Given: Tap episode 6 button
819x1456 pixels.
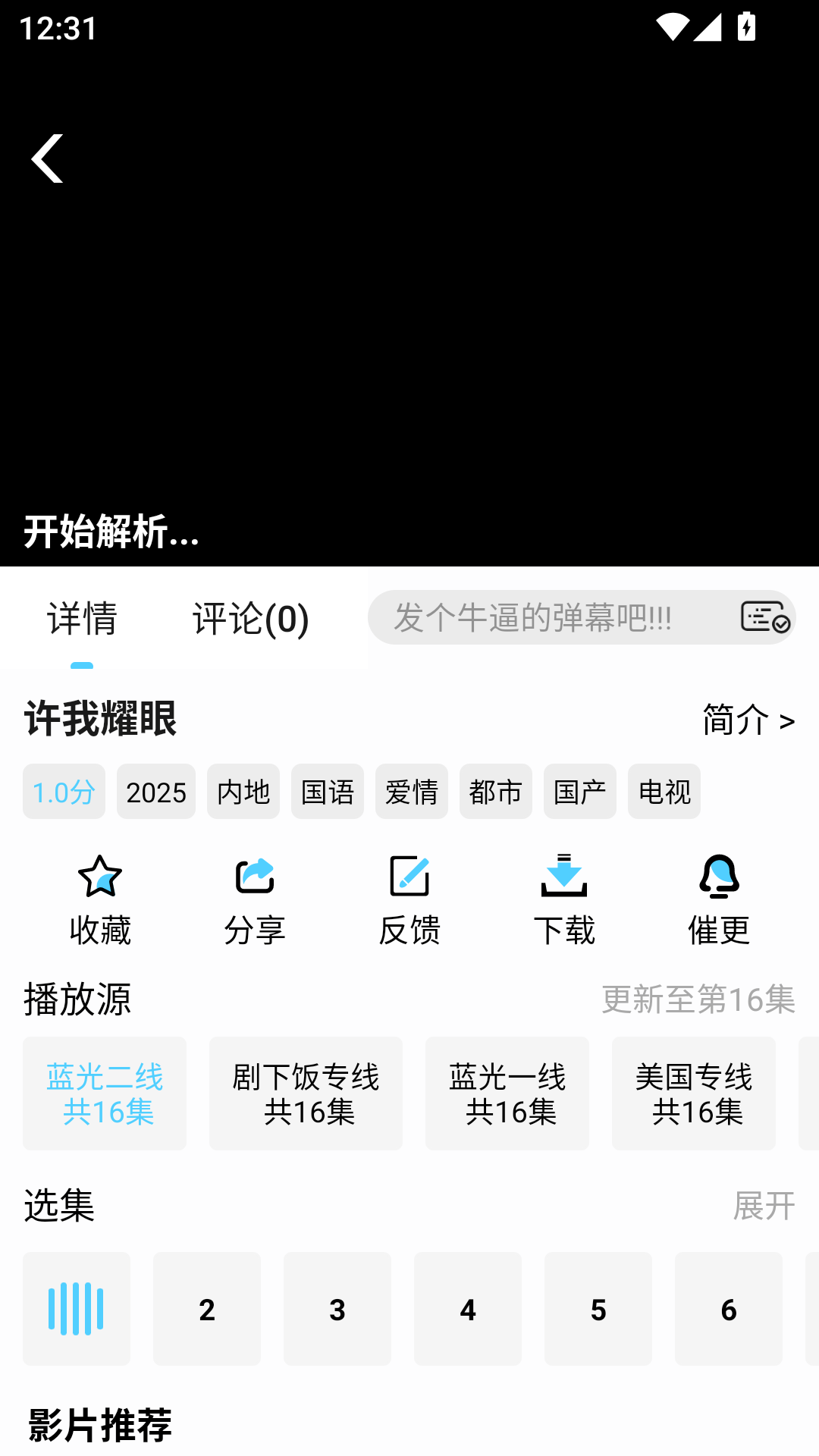Looking at the screenshot, I should click(x=728, y=1308).
